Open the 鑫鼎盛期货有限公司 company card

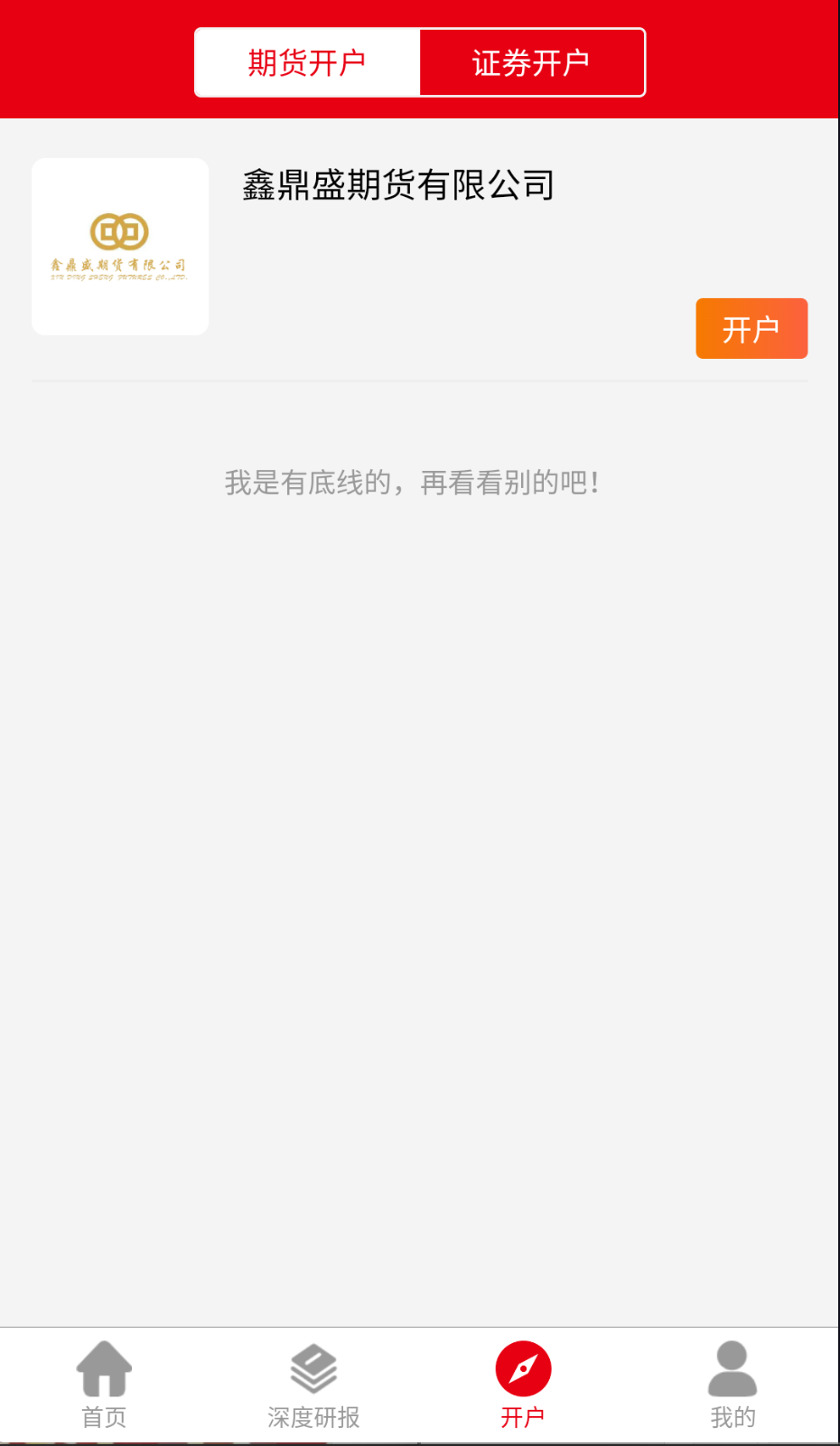(x=397, y=186)
